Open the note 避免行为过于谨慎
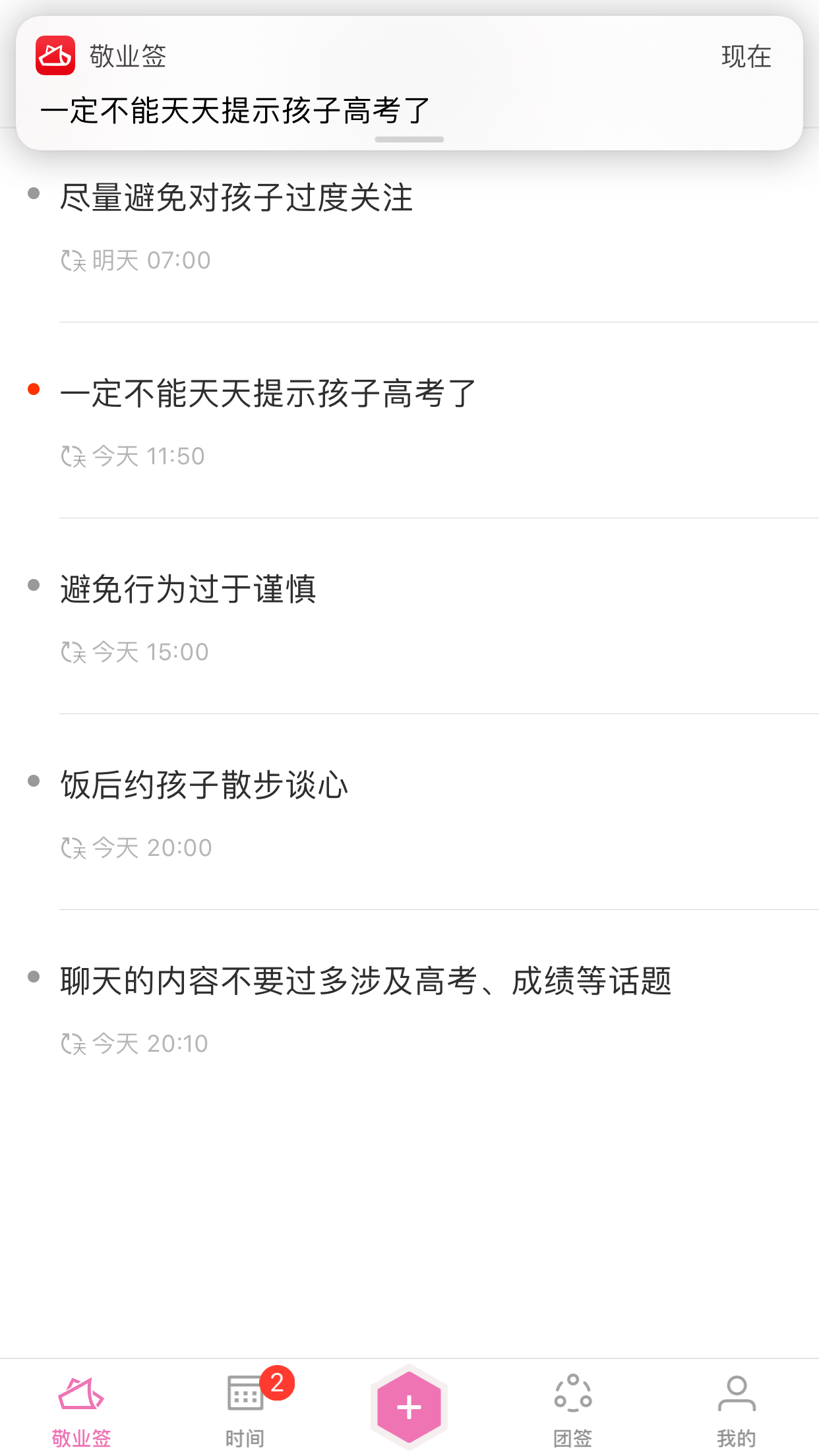This screenshot has height=1456, width=819. pos(409,617)
